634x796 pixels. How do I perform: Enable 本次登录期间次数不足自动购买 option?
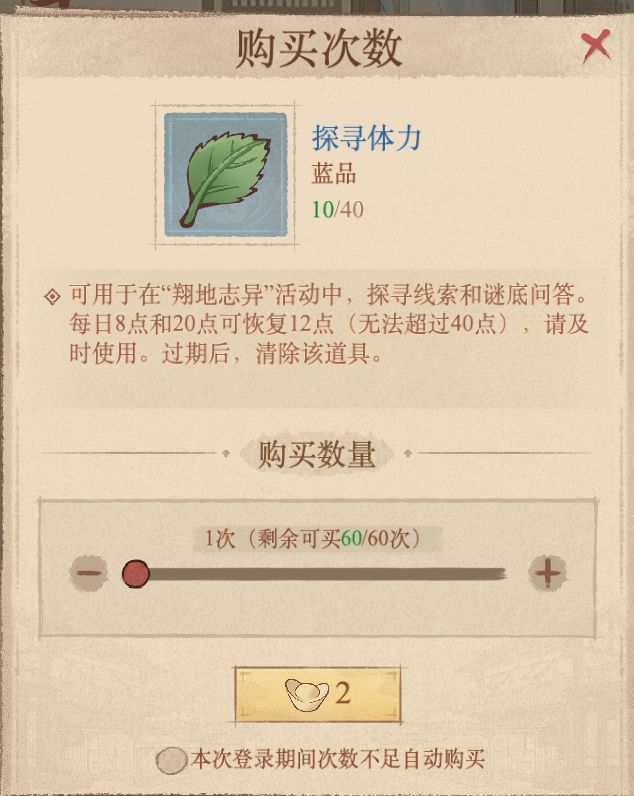(x=171, y=760)
